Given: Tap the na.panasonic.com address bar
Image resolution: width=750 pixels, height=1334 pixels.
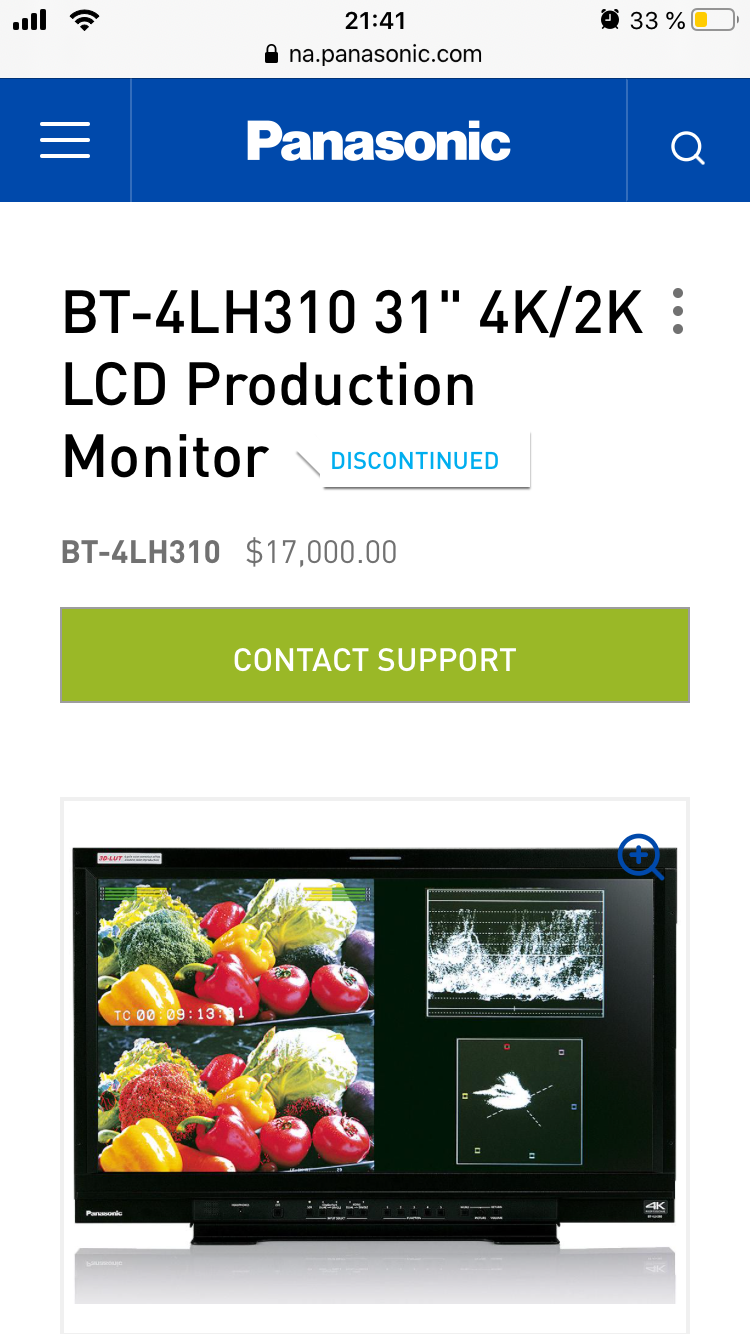Looking at the screenshot, I should 375,54.
